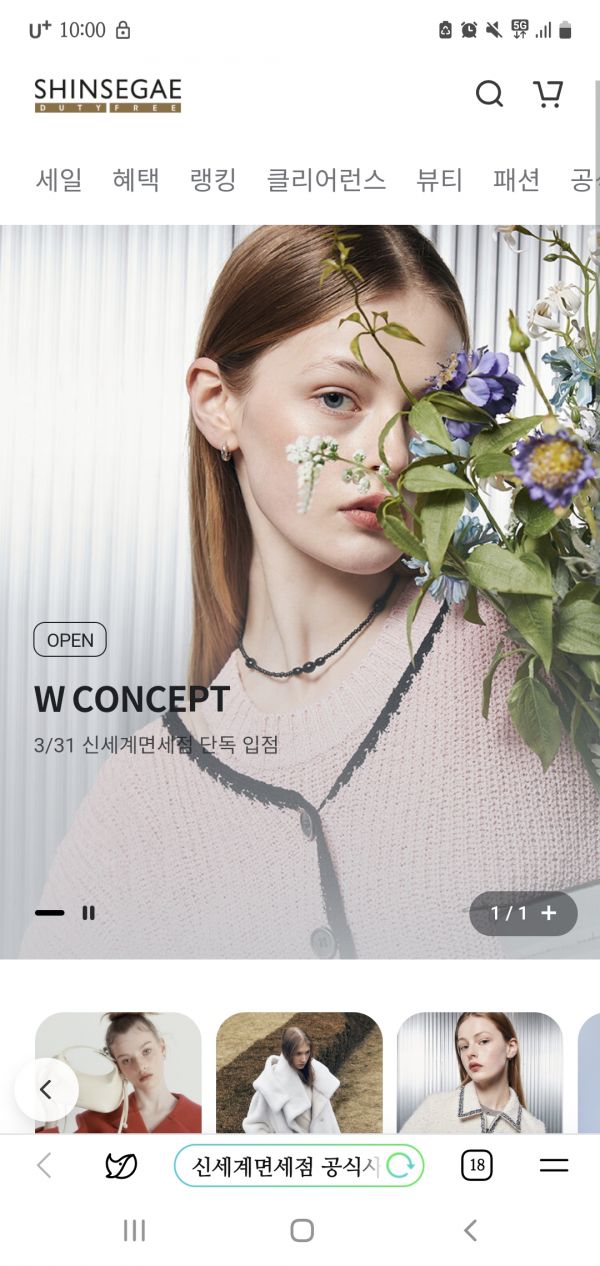Viewport: 600px width, 1266px height.
Task: Open the shopping cart
Action: [547, 94]
